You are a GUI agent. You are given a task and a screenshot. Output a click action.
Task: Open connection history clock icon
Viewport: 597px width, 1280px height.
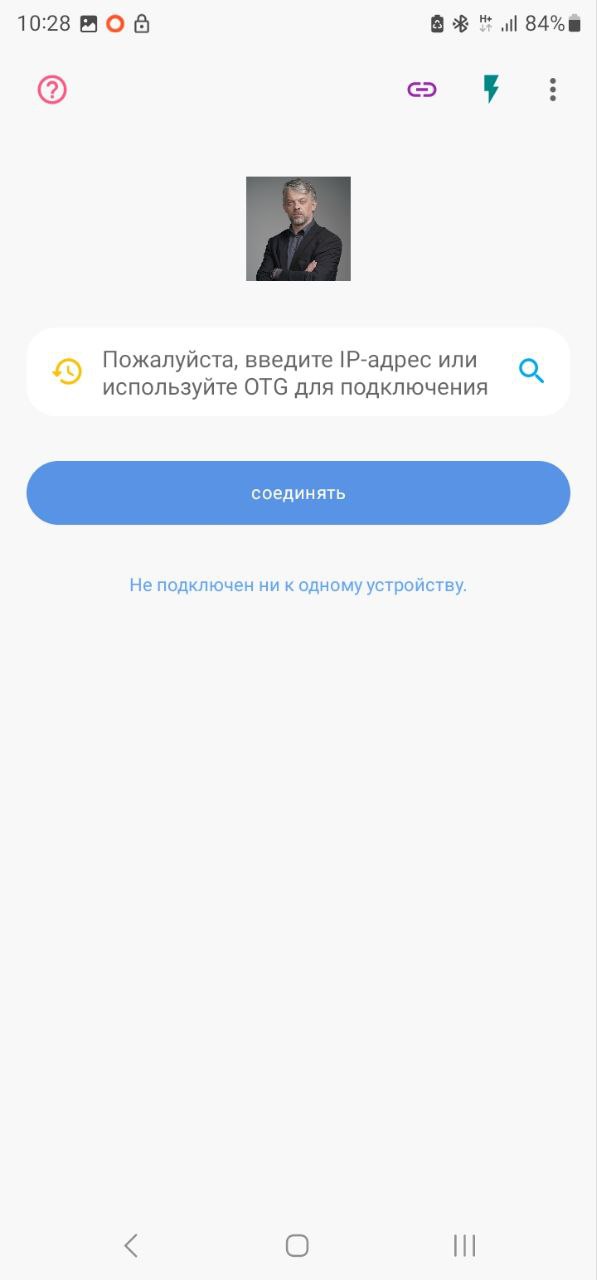(67, 372)
